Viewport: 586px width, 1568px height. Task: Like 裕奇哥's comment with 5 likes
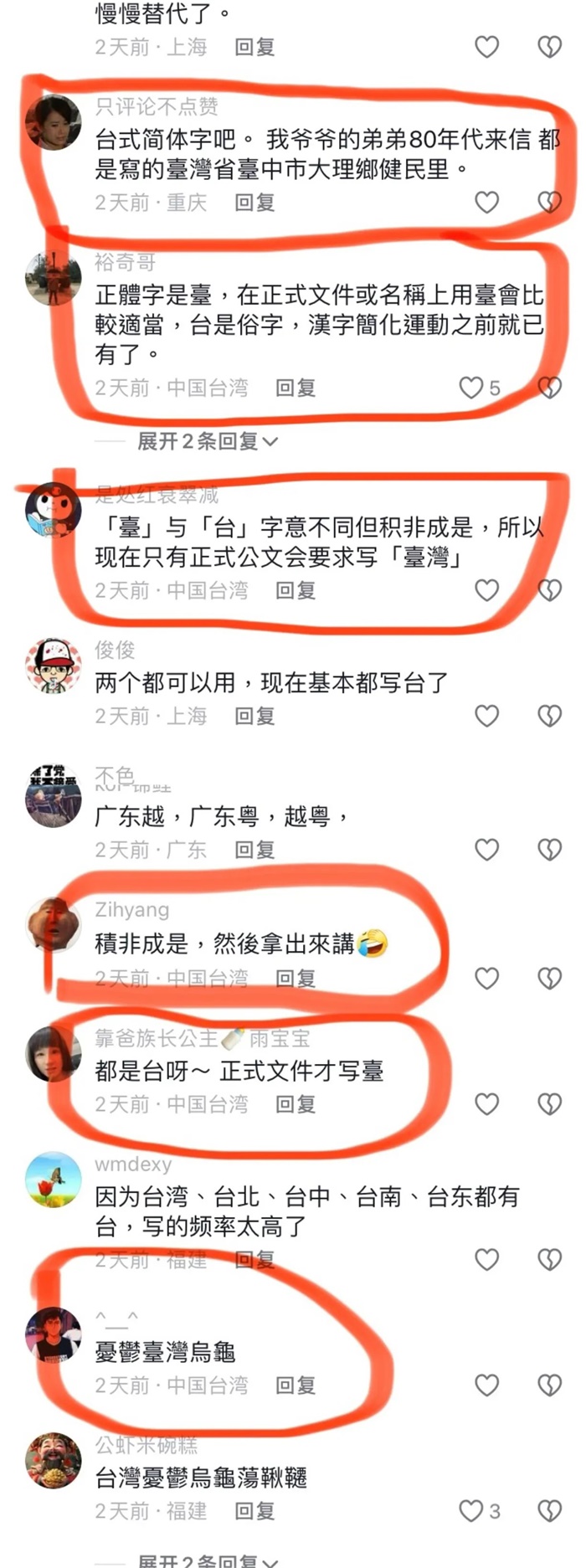point(471,388)
